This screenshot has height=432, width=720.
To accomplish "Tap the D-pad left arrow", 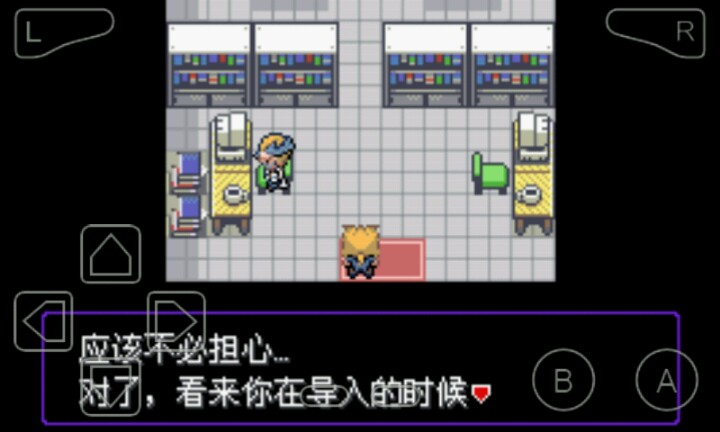I will [44, 322].
